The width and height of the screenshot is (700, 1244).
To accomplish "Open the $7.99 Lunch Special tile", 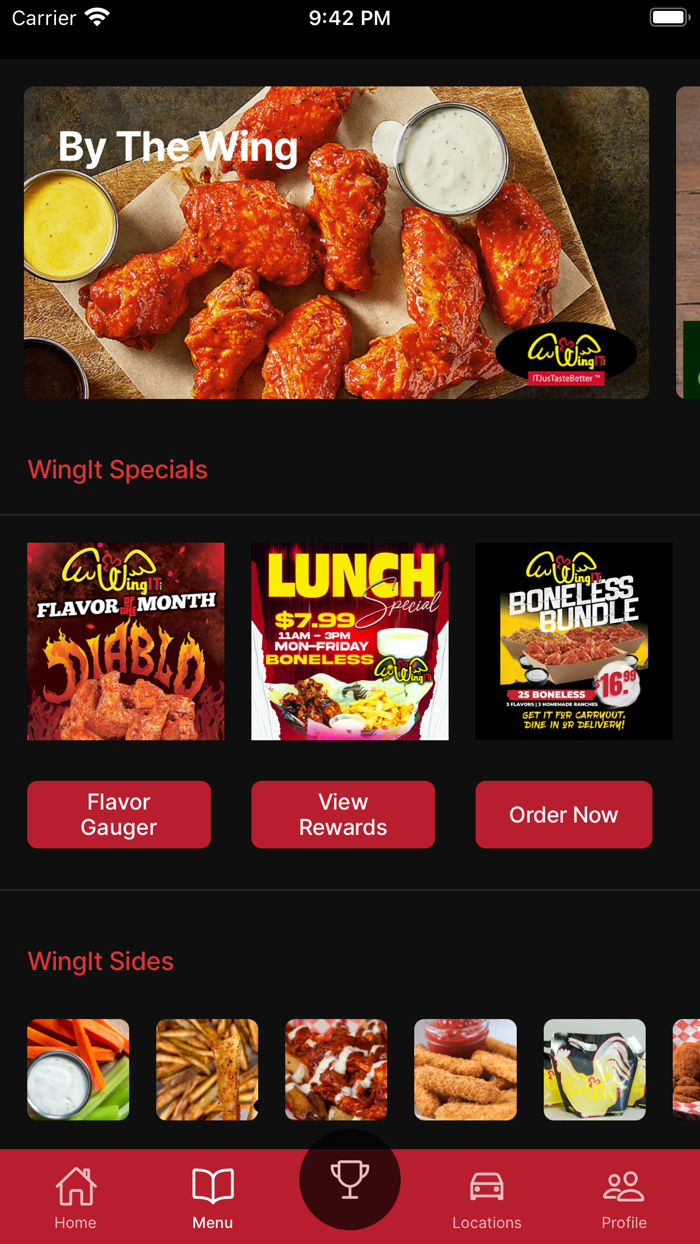I will pos(350,641).
